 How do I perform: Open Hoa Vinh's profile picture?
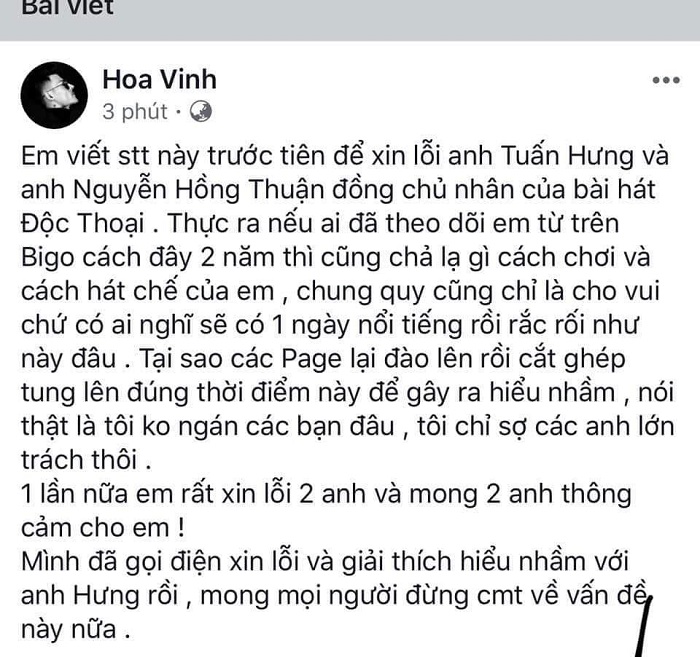(56, 95)
